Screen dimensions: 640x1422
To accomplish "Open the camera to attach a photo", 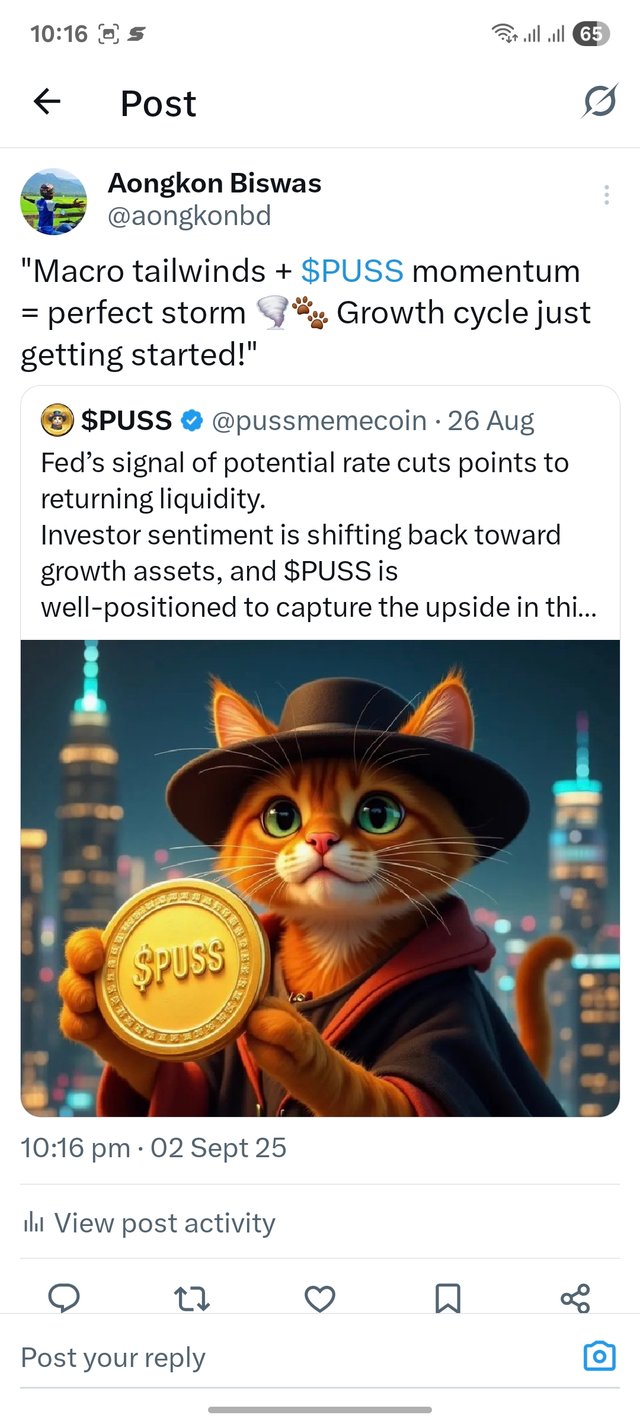I will coord(598,1356).
